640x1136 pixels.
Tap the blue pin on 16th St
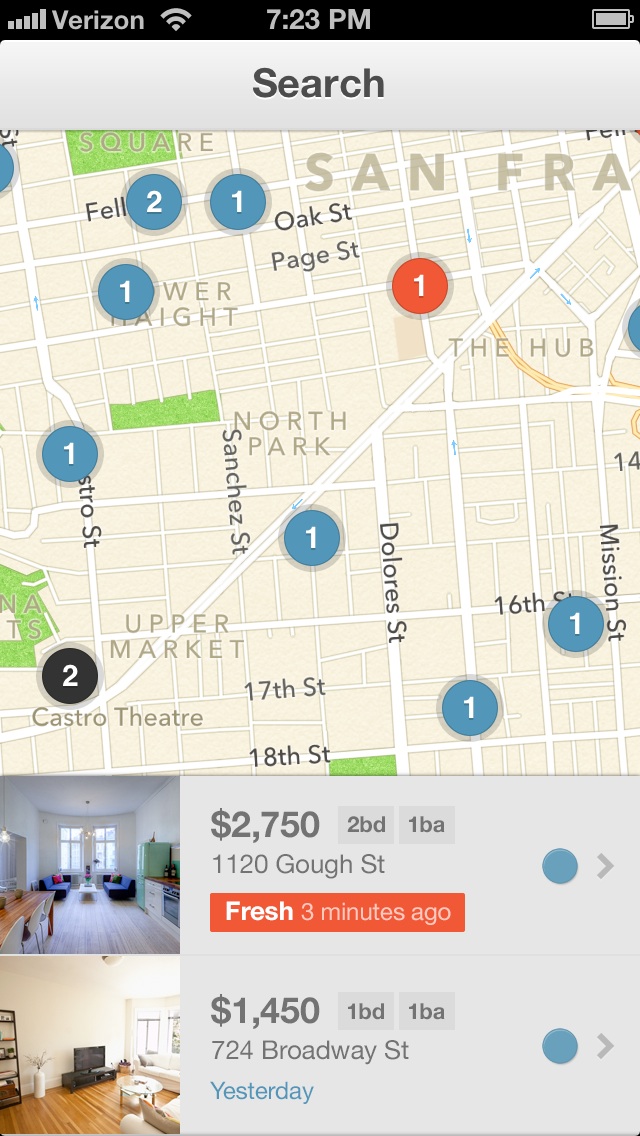[x=576, y=624]
